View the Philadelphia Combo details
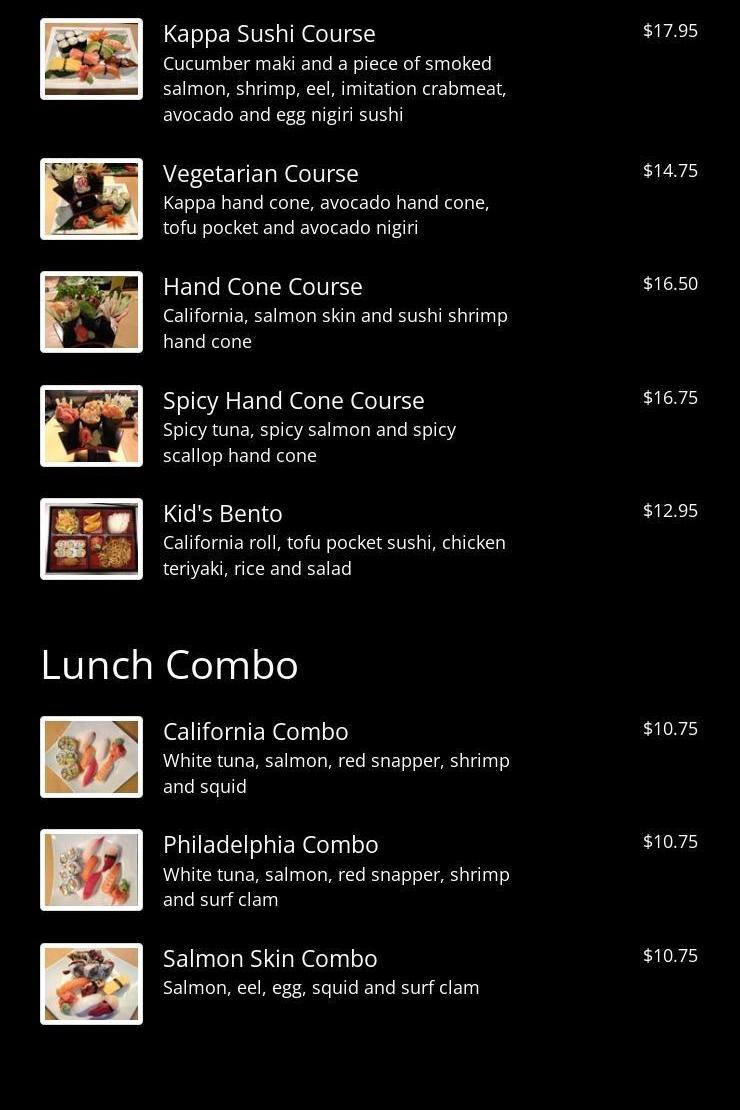This screenshot has height=1110, width=740. tap(270, 845)
